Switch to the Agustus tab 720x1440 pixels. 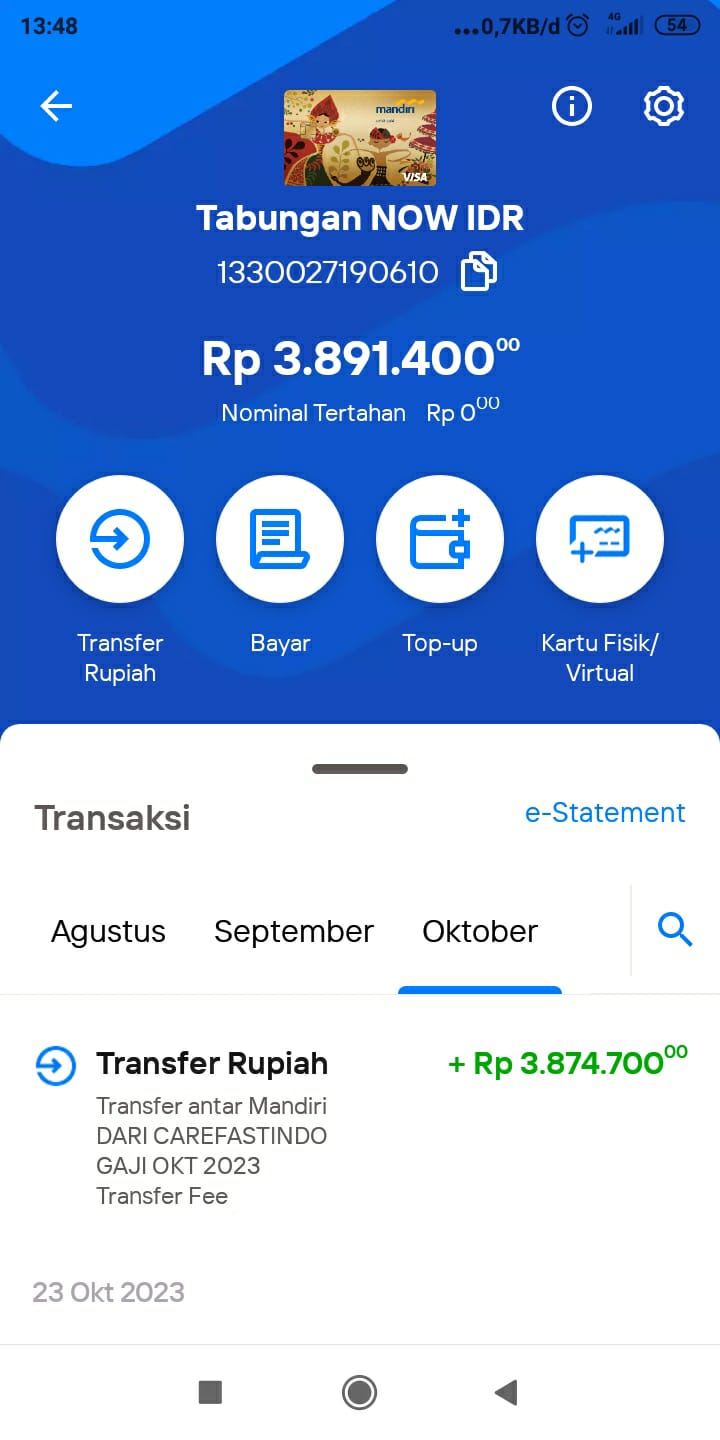point(108,932)
